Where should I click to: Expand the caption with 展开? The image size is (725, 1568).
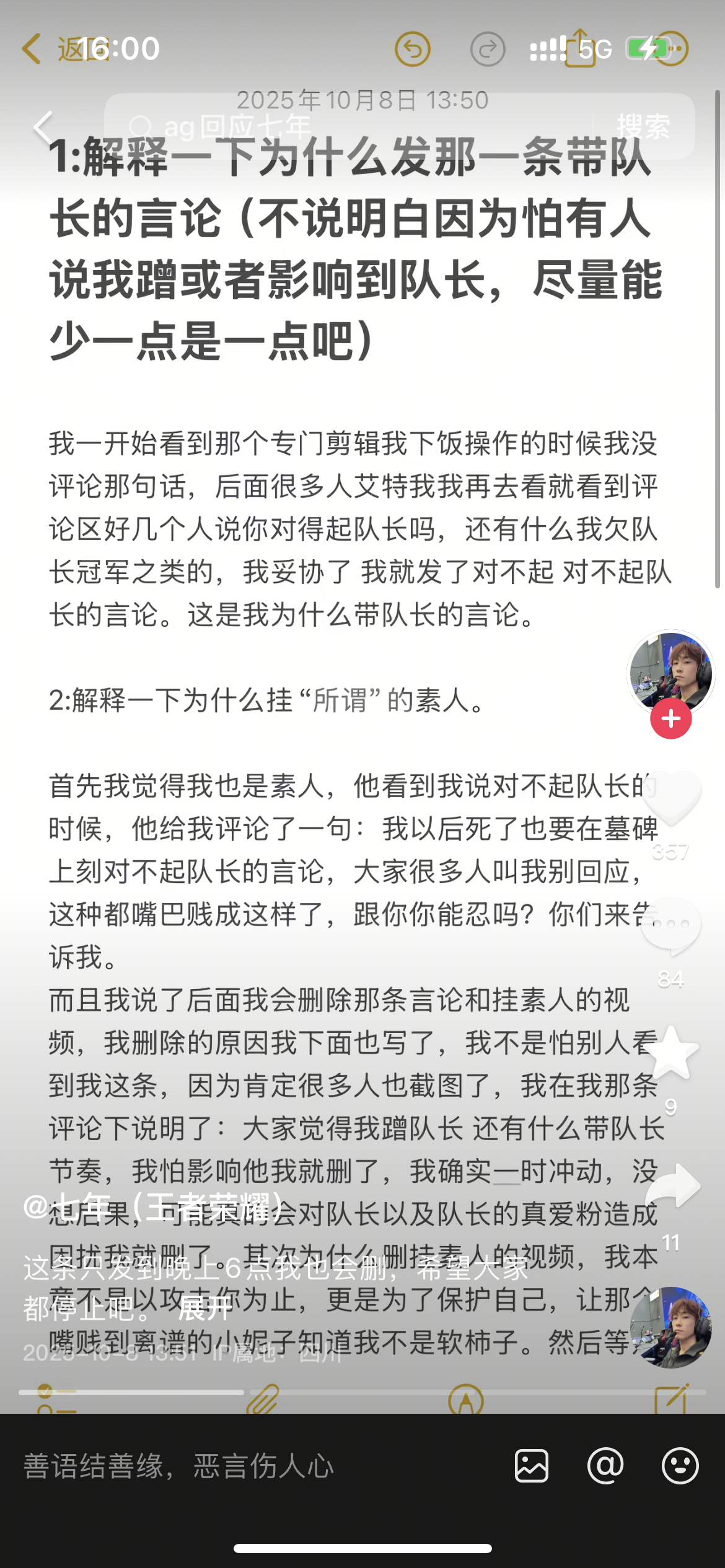click(204, 1308)
